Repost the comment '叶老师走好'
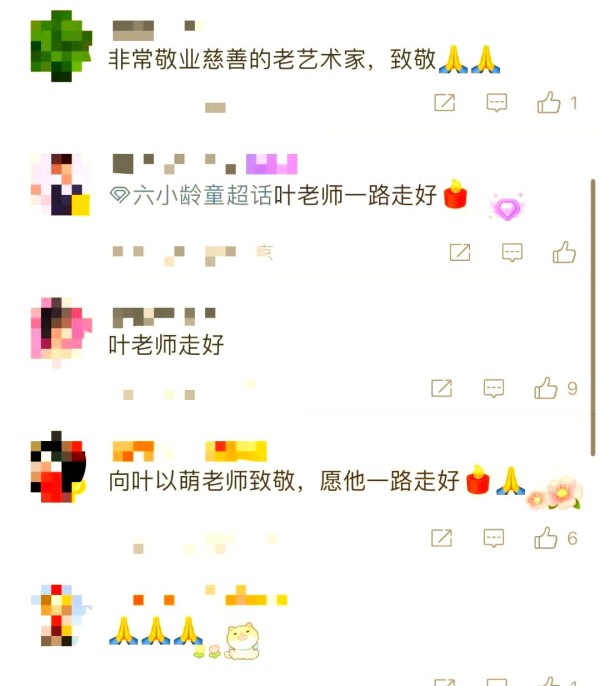This screenshot has height=686, width=600. (x=442, y=388)
